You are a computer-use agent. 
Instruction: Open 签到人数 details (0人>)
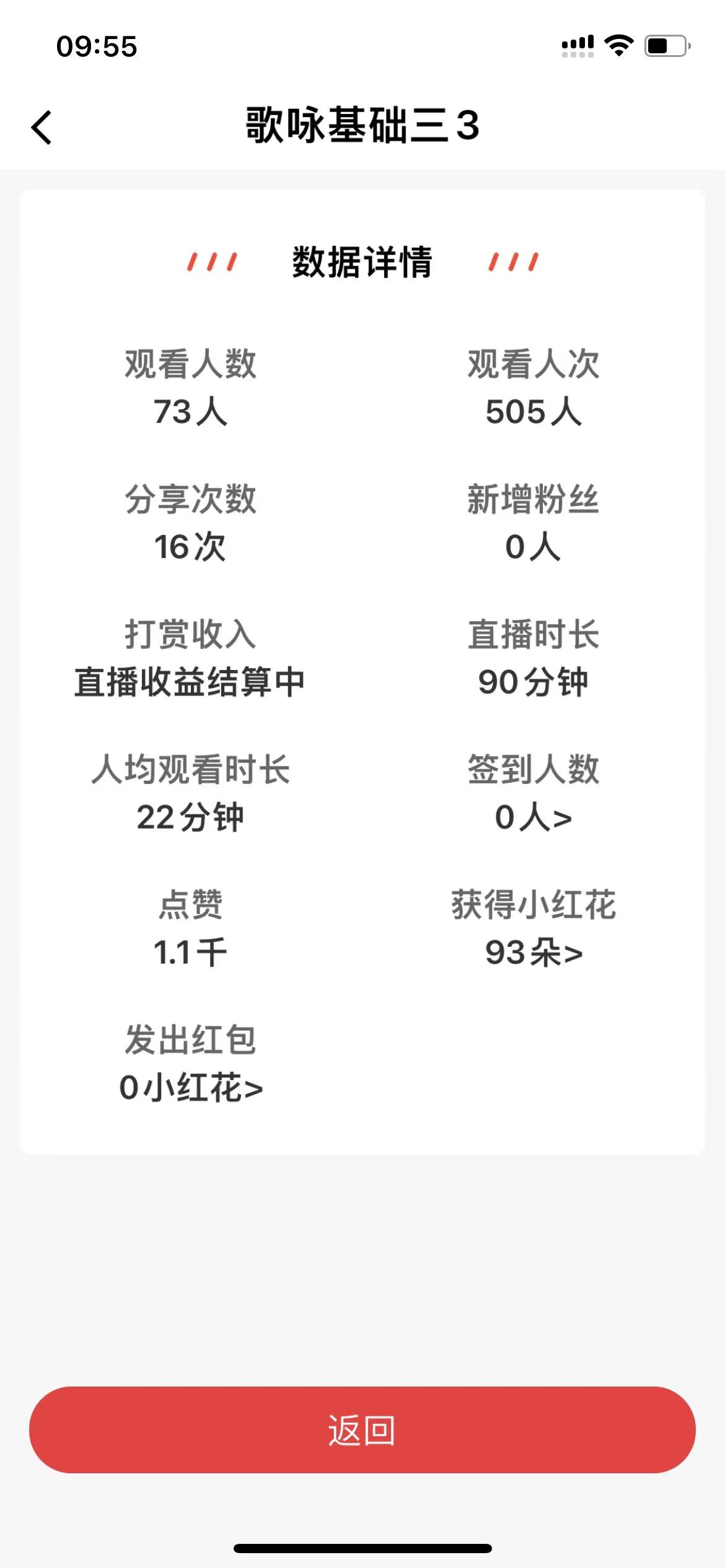point(533,817)
